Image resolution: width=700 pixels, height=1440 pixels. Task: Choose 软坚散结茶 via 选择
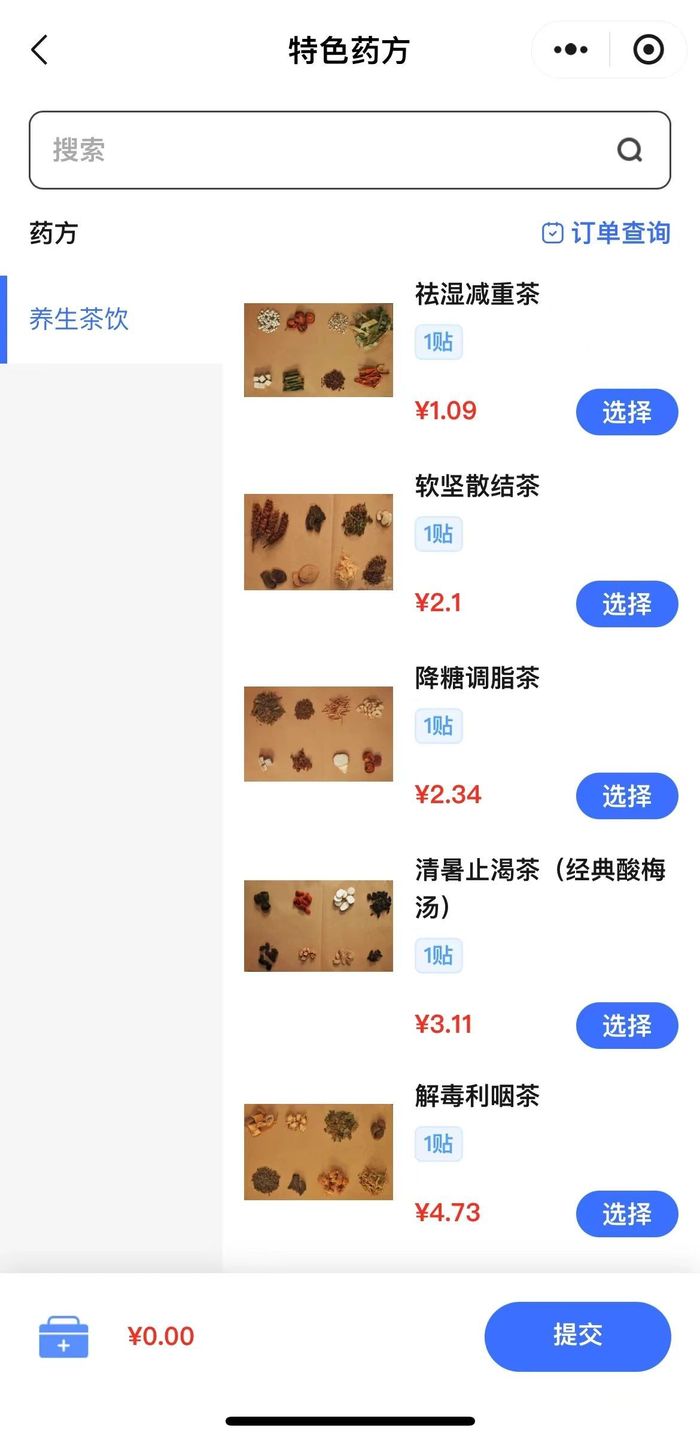[627, 604]
